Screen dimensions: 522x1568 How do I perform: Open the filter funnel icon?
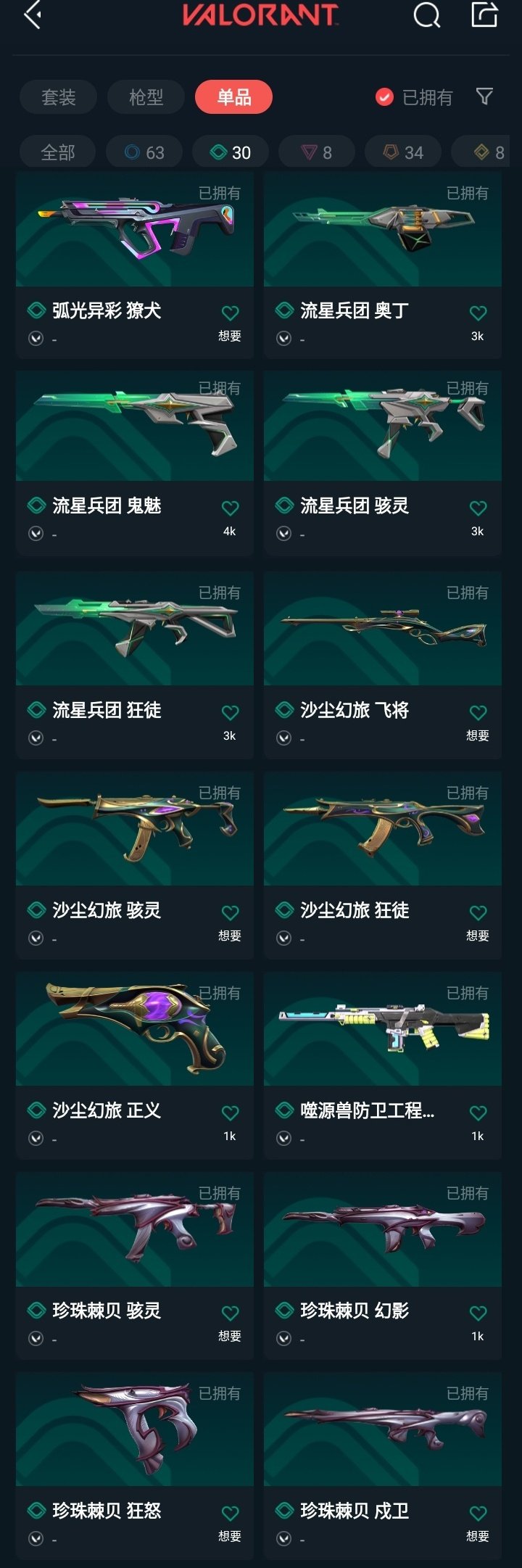484,96
